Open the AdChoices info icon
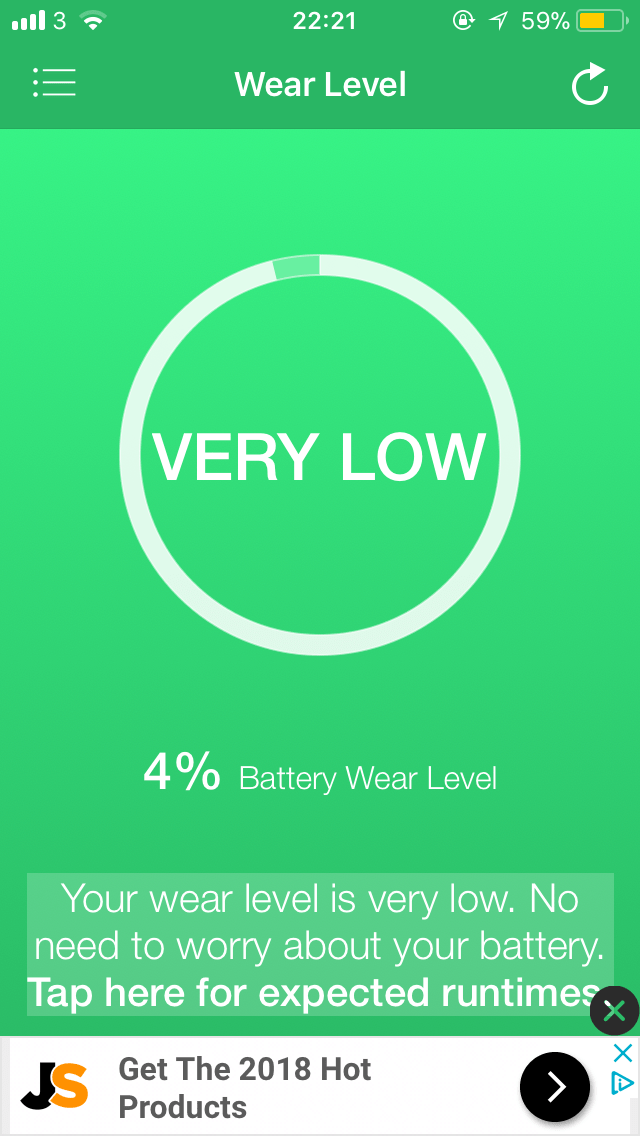The image size is (640, 1136). (x=622, y=1083)
